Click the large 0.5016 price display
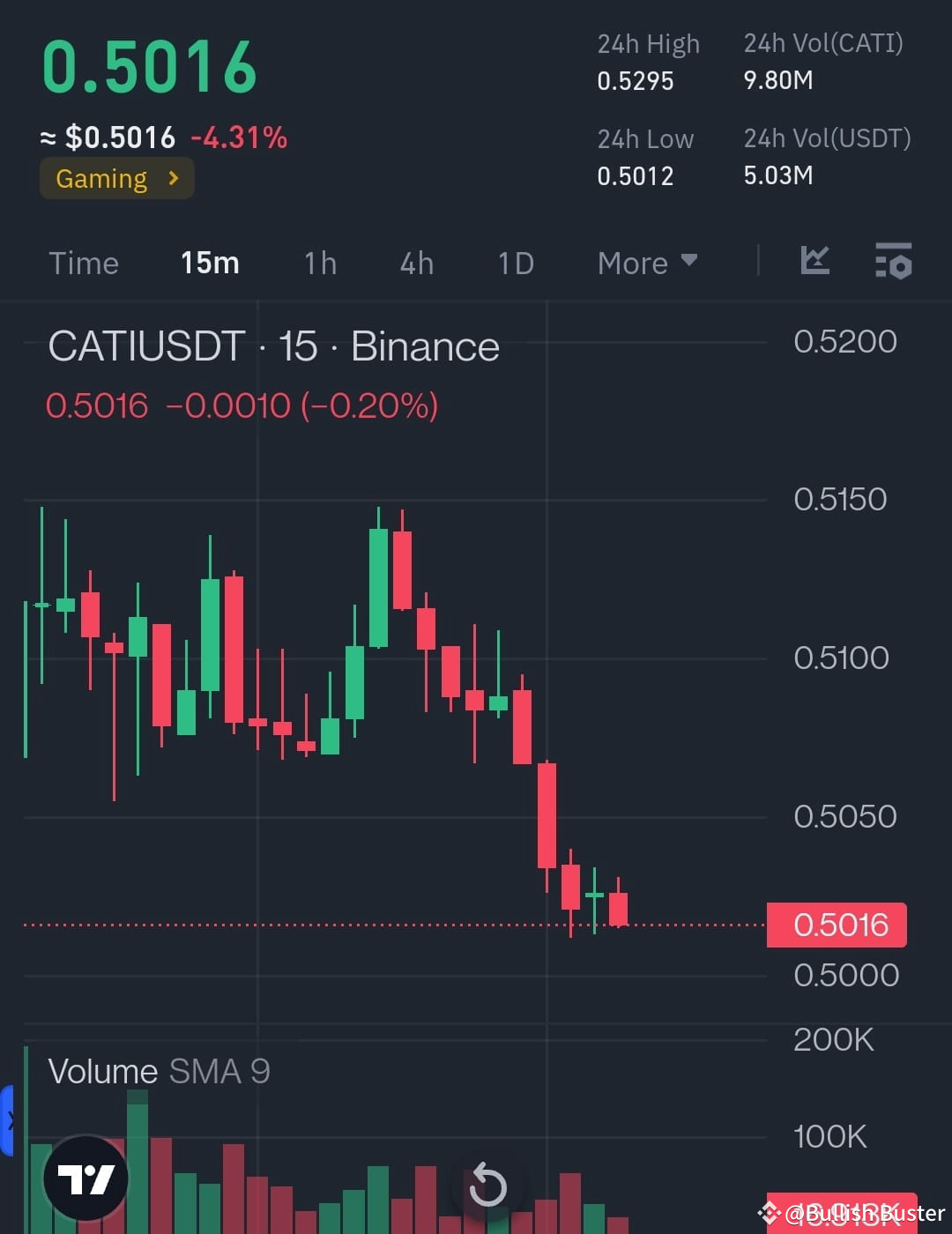The height and width of the screenshot is (1234, 952). [x=152, y=66]
